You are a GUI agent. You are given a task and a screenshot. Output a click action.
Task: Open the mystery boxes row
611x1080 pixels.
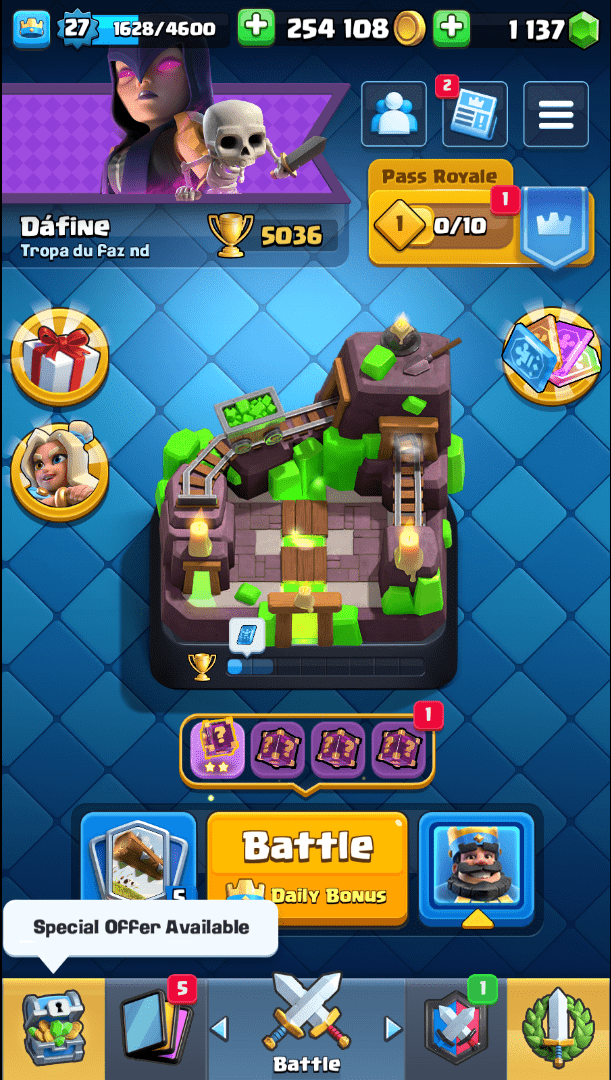(x=308, y=750)
